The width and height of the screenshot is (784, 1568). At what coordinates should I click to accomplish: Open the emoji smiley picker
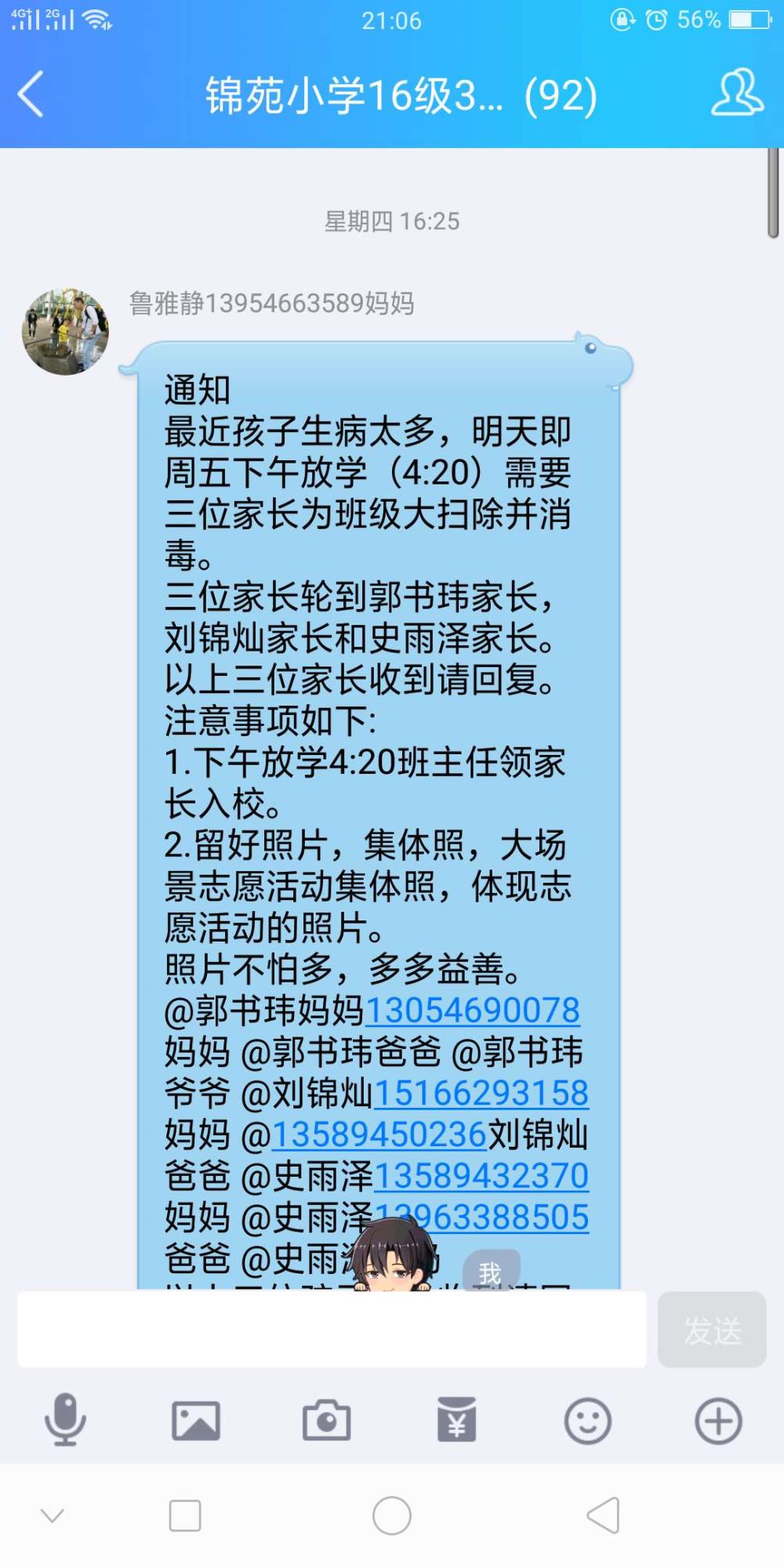pos(588,1421)
